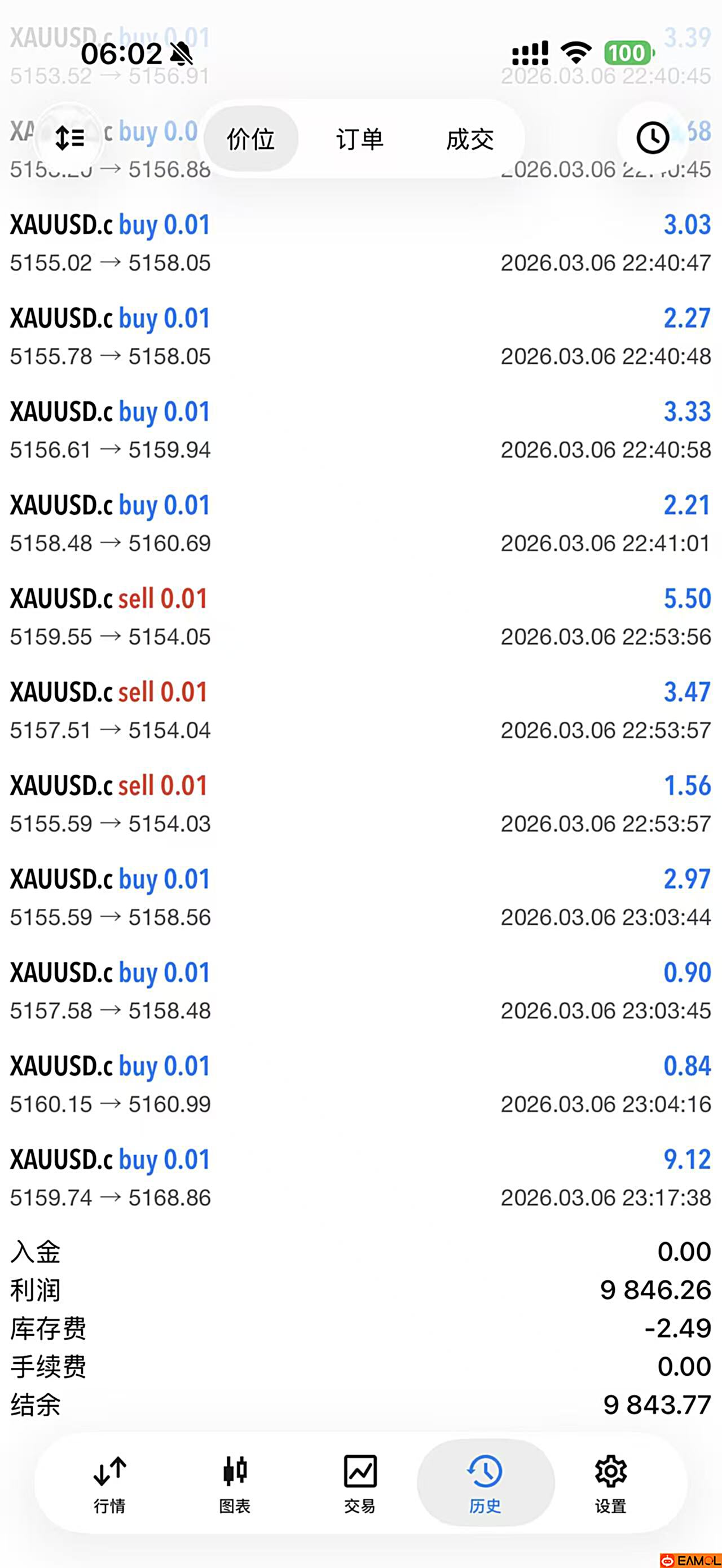Switch to the 订单 tab
The image size is (722, 1568).
[360, 139]
